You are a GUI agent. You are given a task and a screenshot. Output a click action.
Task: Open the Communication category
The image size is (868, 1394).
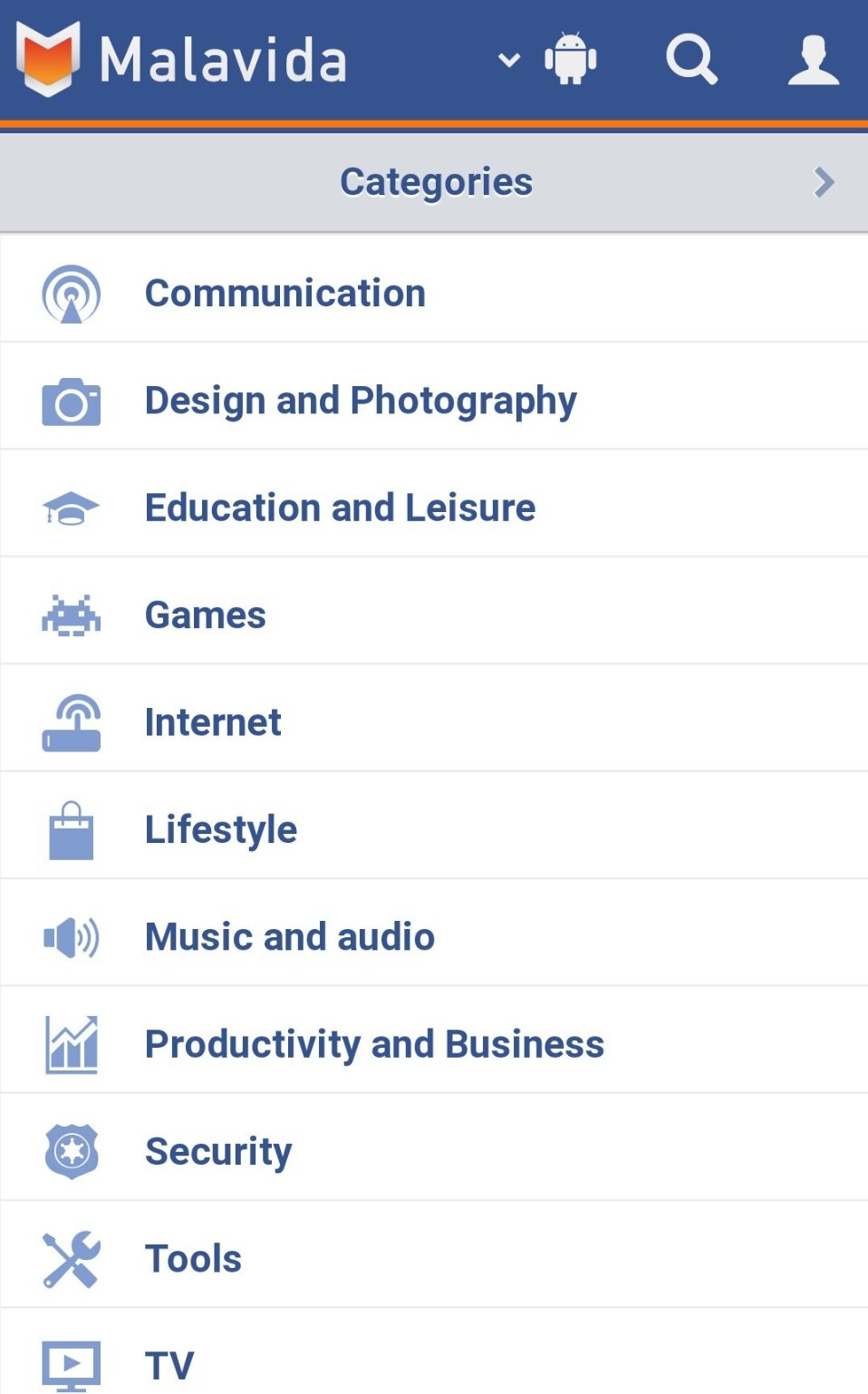tap(434, 293)
